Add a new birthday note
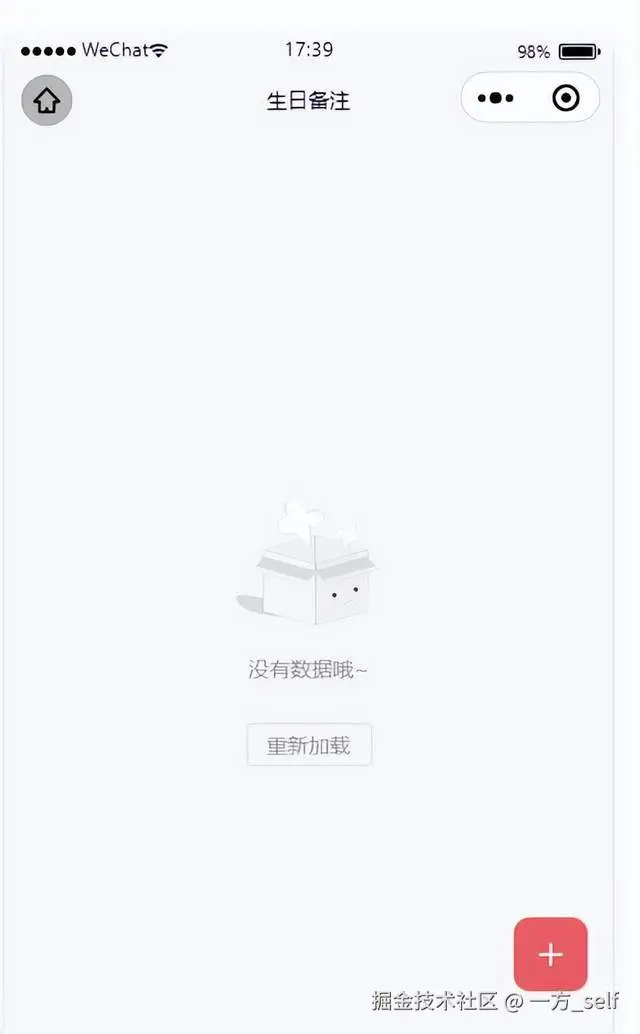The image size is (640, 1034). (x=550, y=954)
